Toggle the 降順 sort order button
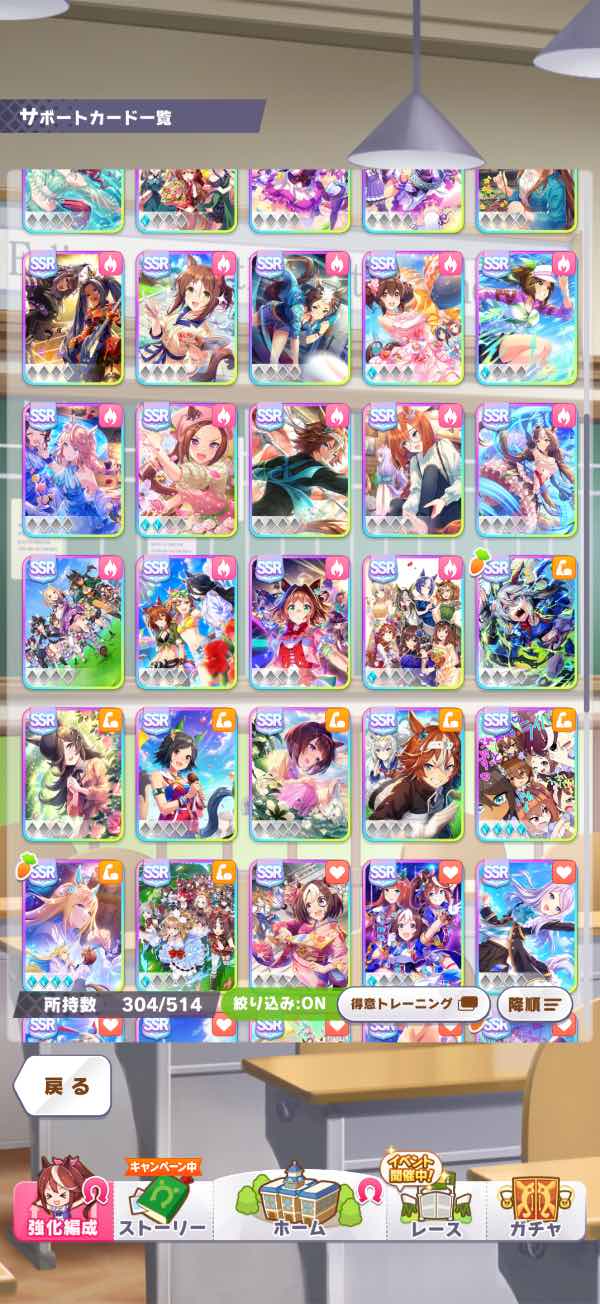This screenshot has height=1304, width=600. point(533,1003)
